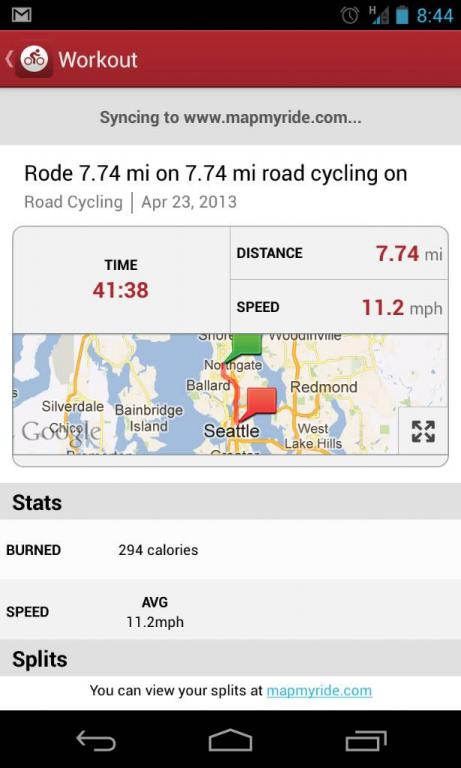The image size is (461, 768).
Task: Go to the home screen
Action: tap(230, 740)
